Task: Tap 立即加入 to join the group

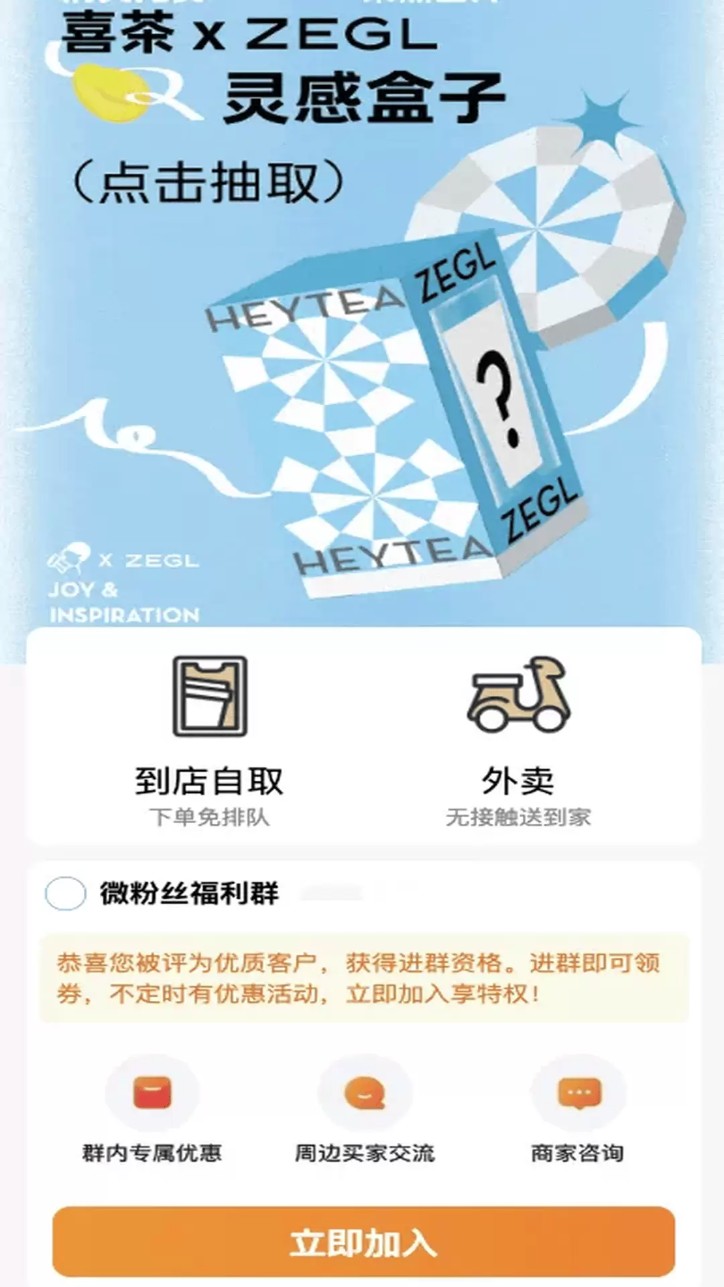Action: [x=364, y=1241]
